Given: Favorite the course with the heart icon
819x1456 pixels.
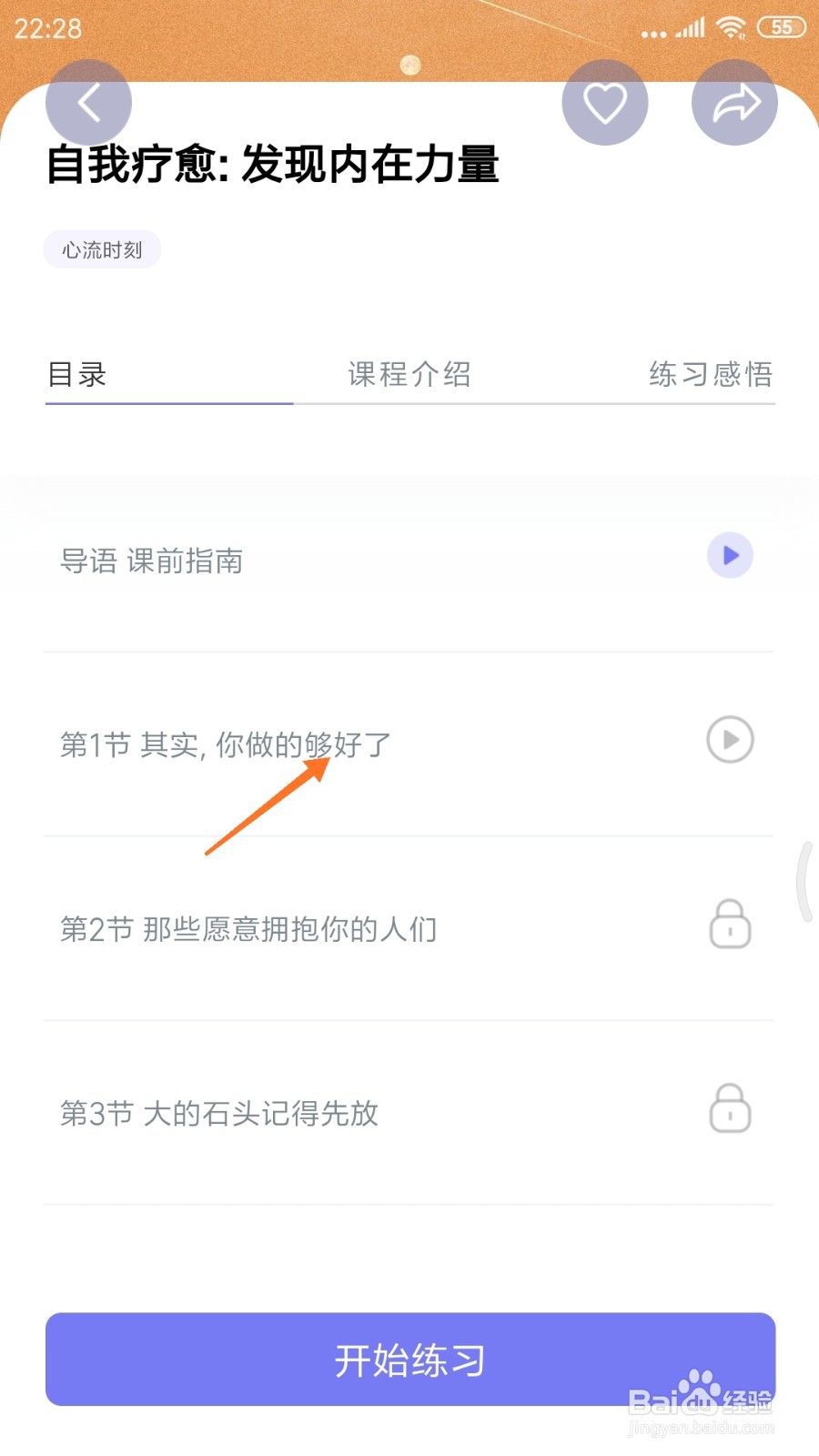Looking at the screenshot, I should pos(604,102).
